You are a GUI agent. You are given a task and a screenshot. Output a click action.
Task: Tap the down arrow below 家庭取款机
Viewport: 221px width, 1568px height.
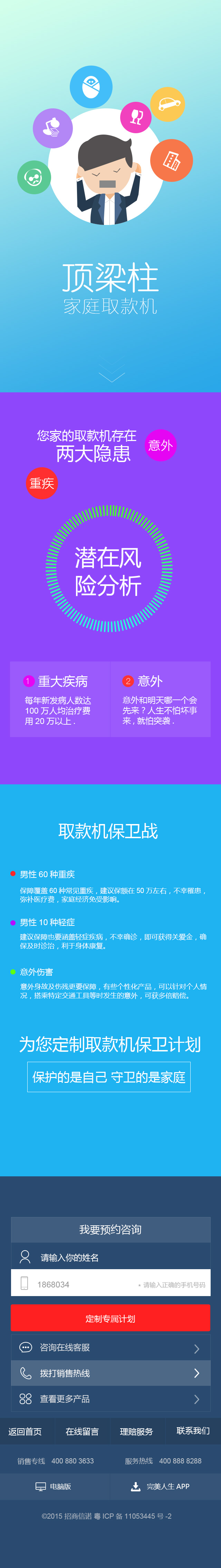(x=111, y=373)
